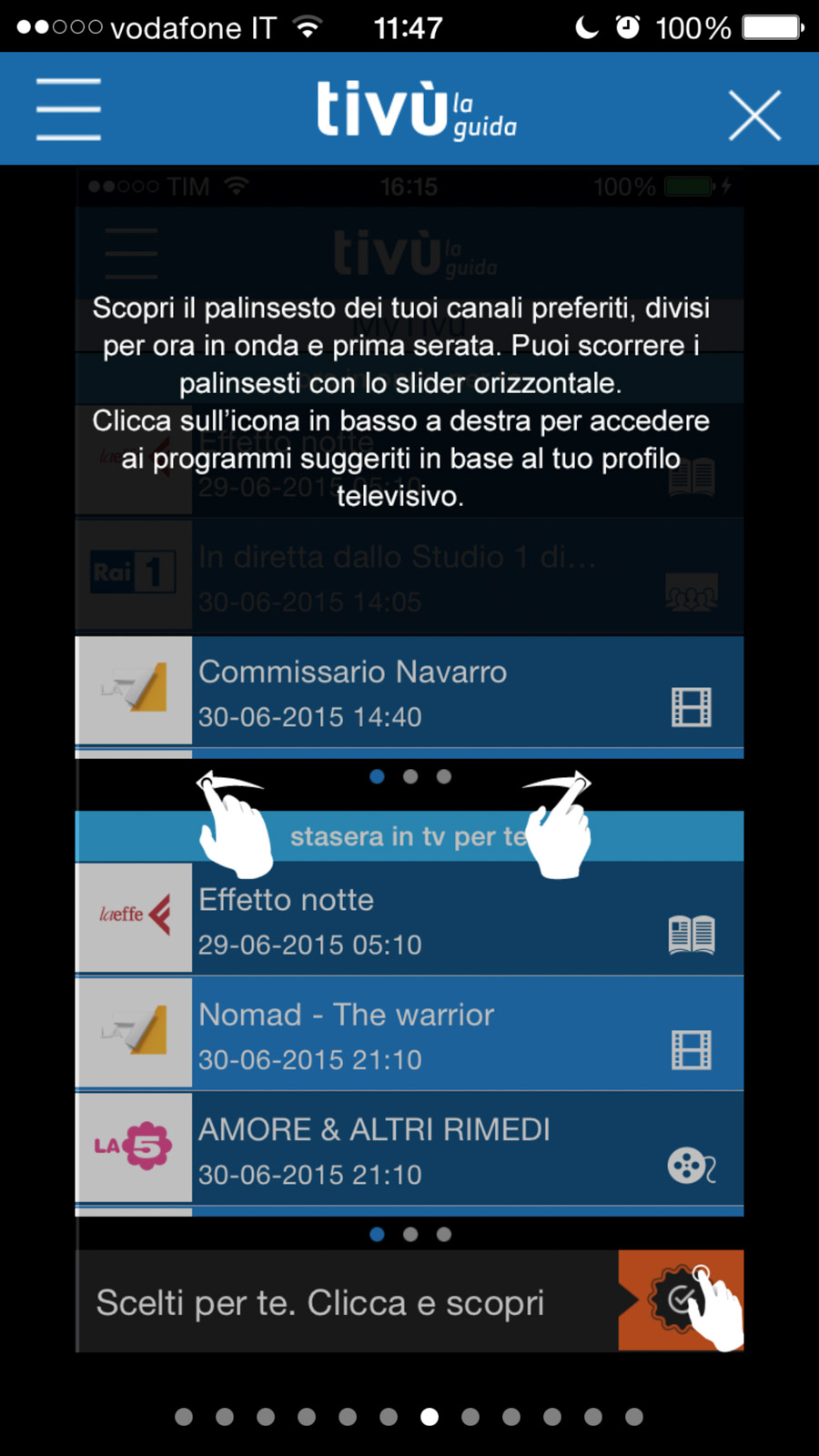819x1456 pixels.
Task: Close the tutorial overlay
Action: (x=754, y=116)
